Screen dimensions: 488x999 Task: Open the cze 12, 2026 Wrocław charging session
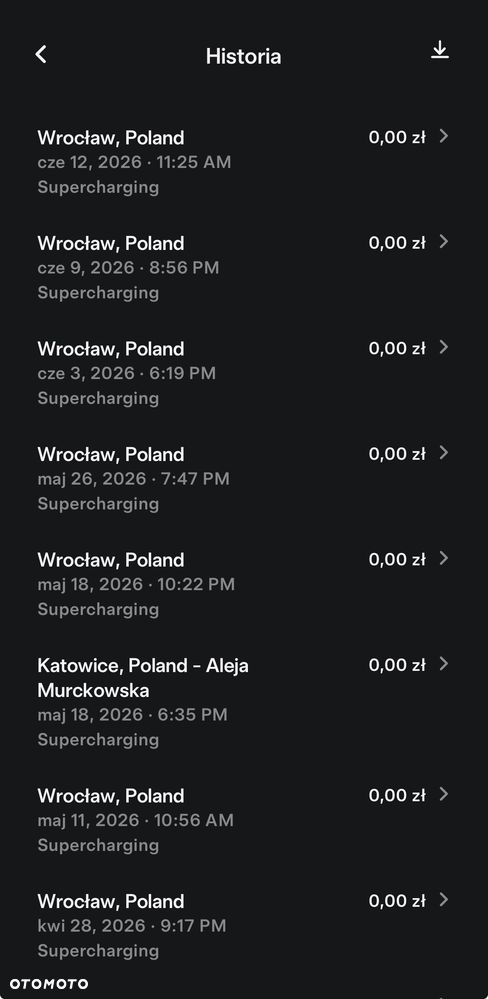click(x=244, y=162)
